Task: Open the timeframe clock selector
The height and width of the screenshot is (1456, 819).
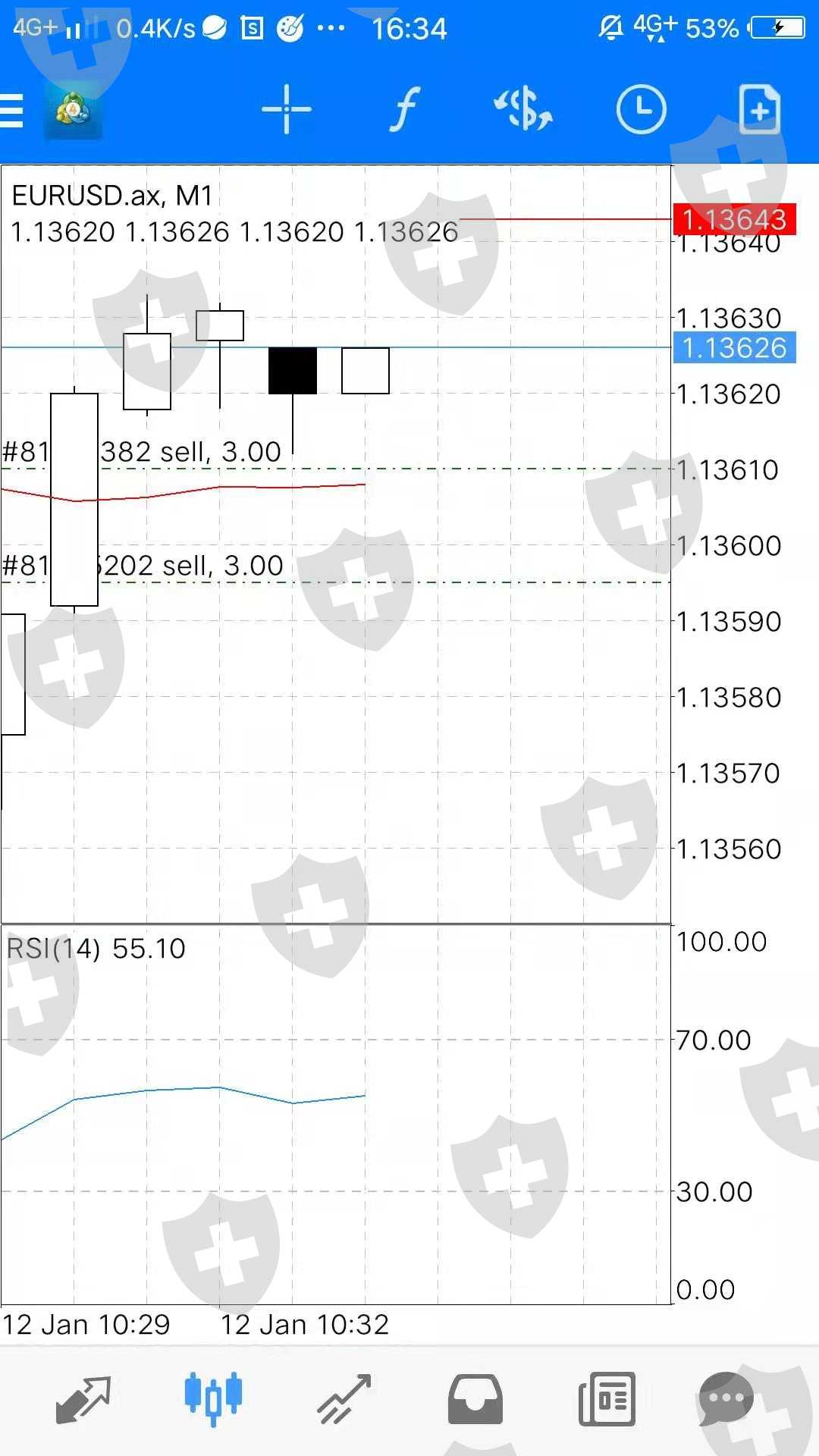Action: 641,109
